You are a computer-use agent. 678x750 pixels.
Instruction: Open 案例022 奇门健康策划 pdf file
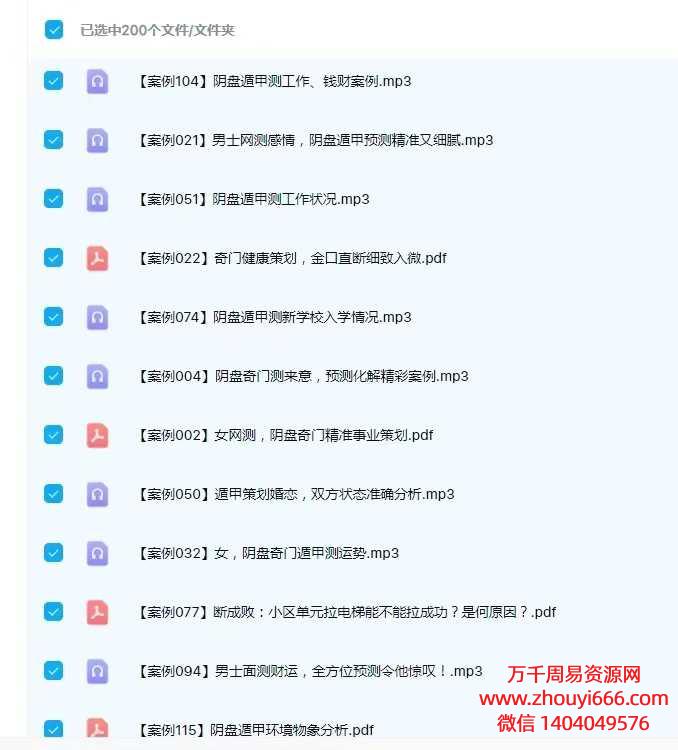(x=291, y=258)
